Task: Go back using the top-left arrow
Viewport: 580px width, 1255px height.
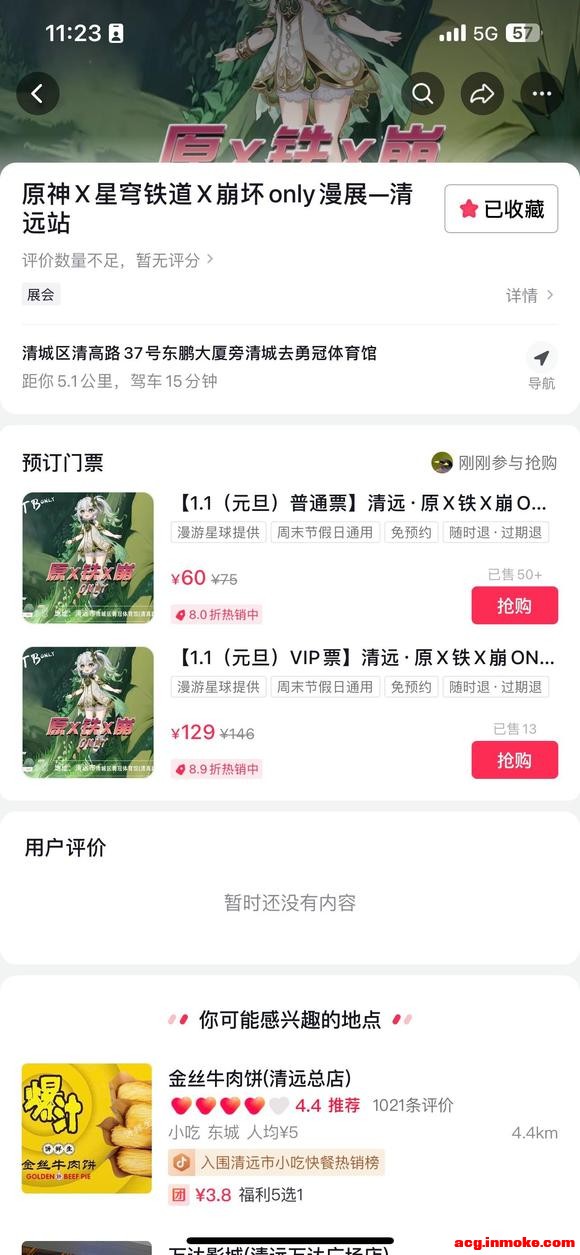Action: click(x=38, y=94)
